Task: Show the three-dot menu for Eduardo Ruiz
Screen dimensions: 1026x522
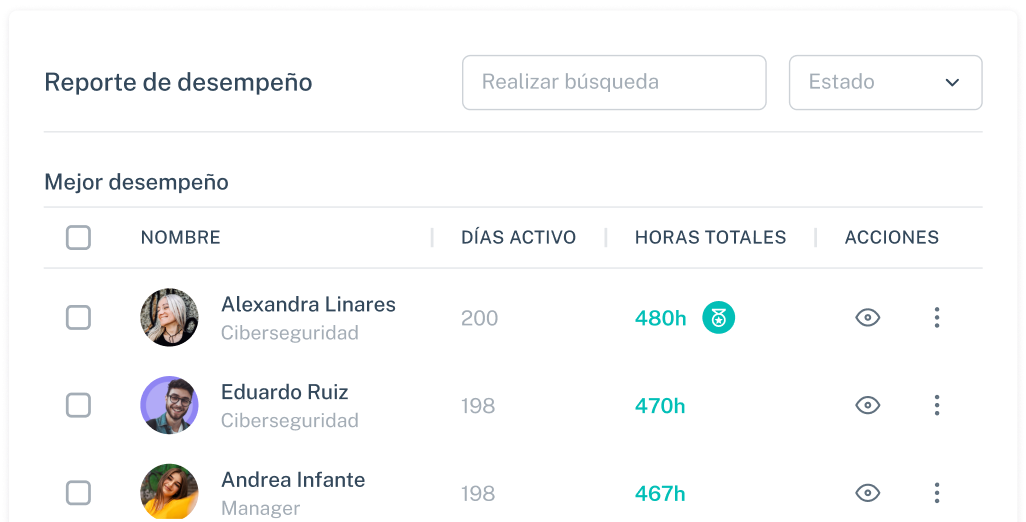Action: point(937,405)
